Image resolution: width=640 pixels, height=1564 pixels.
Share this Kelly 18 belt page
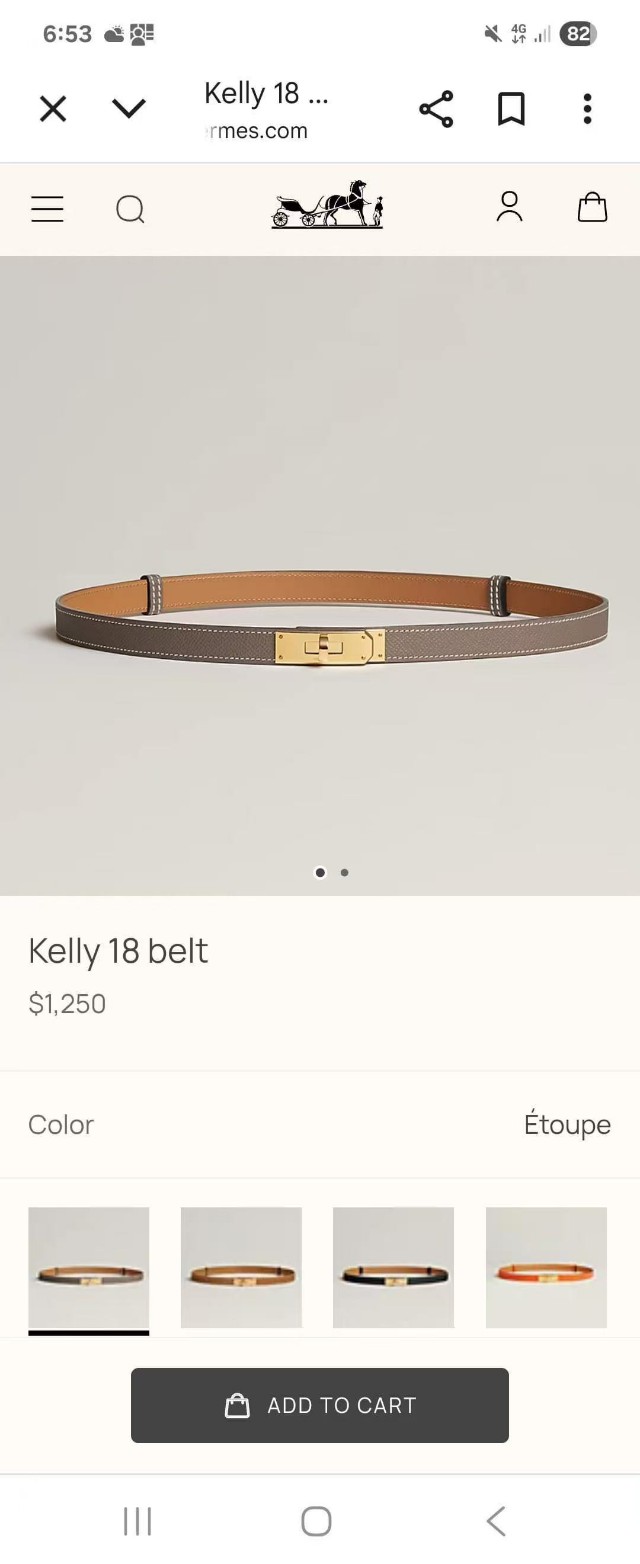point(436,109)
